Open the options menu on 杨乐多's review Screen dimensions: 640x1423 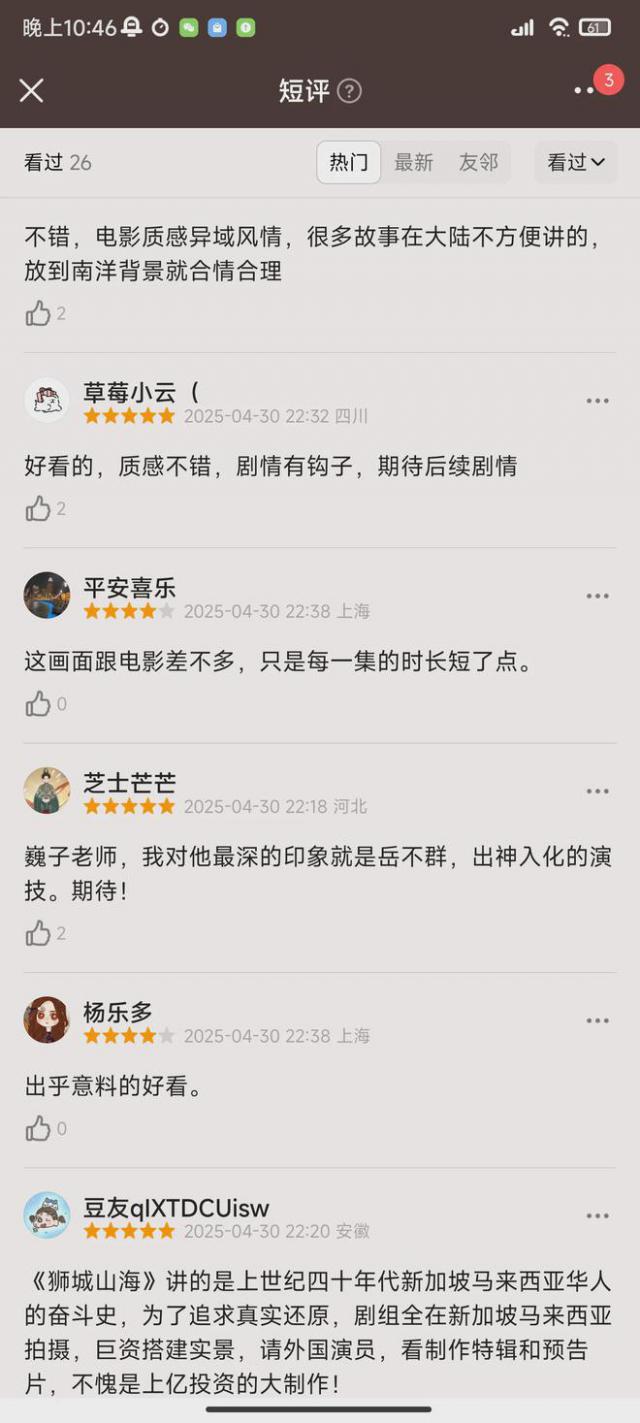[x=597, y=1021]
